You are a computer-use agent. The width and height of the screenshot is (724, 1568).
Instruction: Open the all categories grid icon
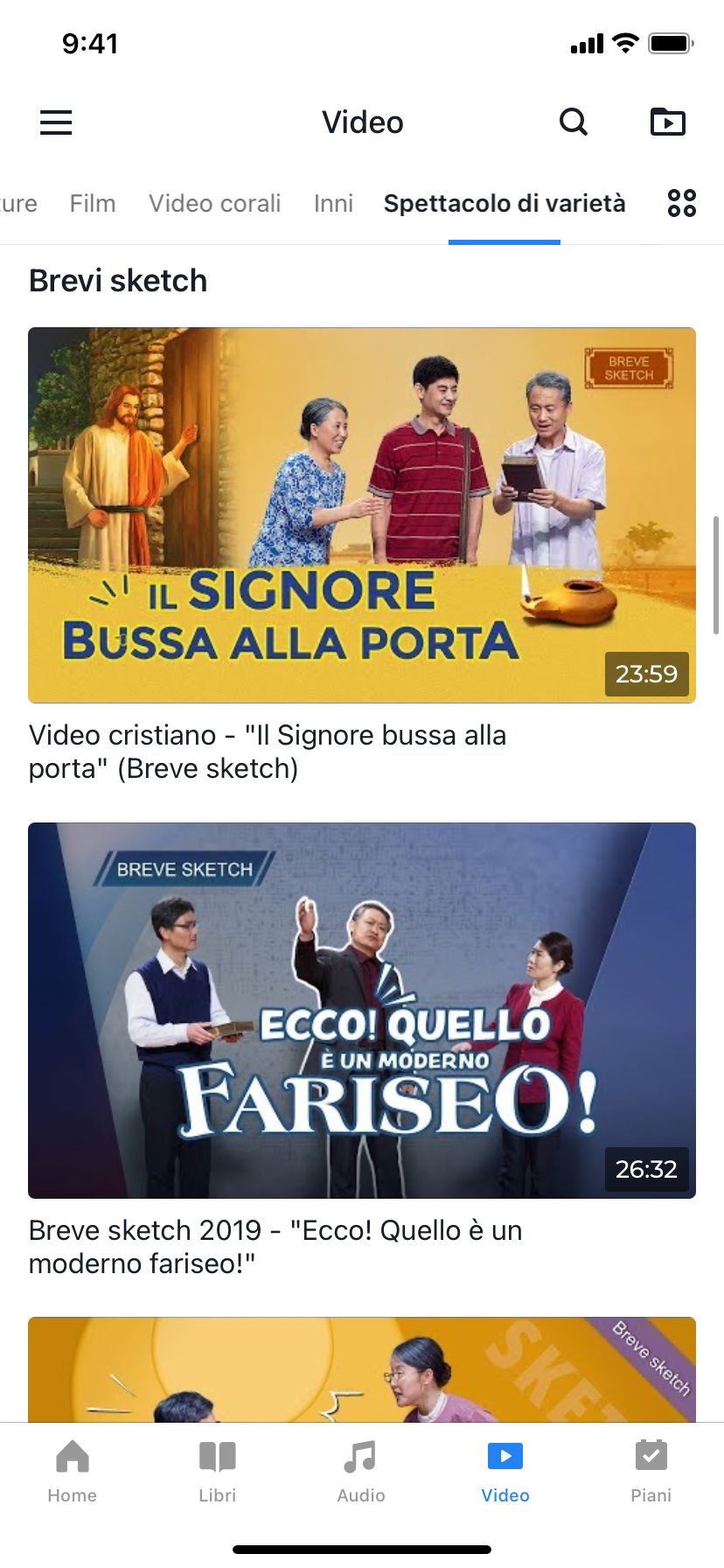coord(682,203)
